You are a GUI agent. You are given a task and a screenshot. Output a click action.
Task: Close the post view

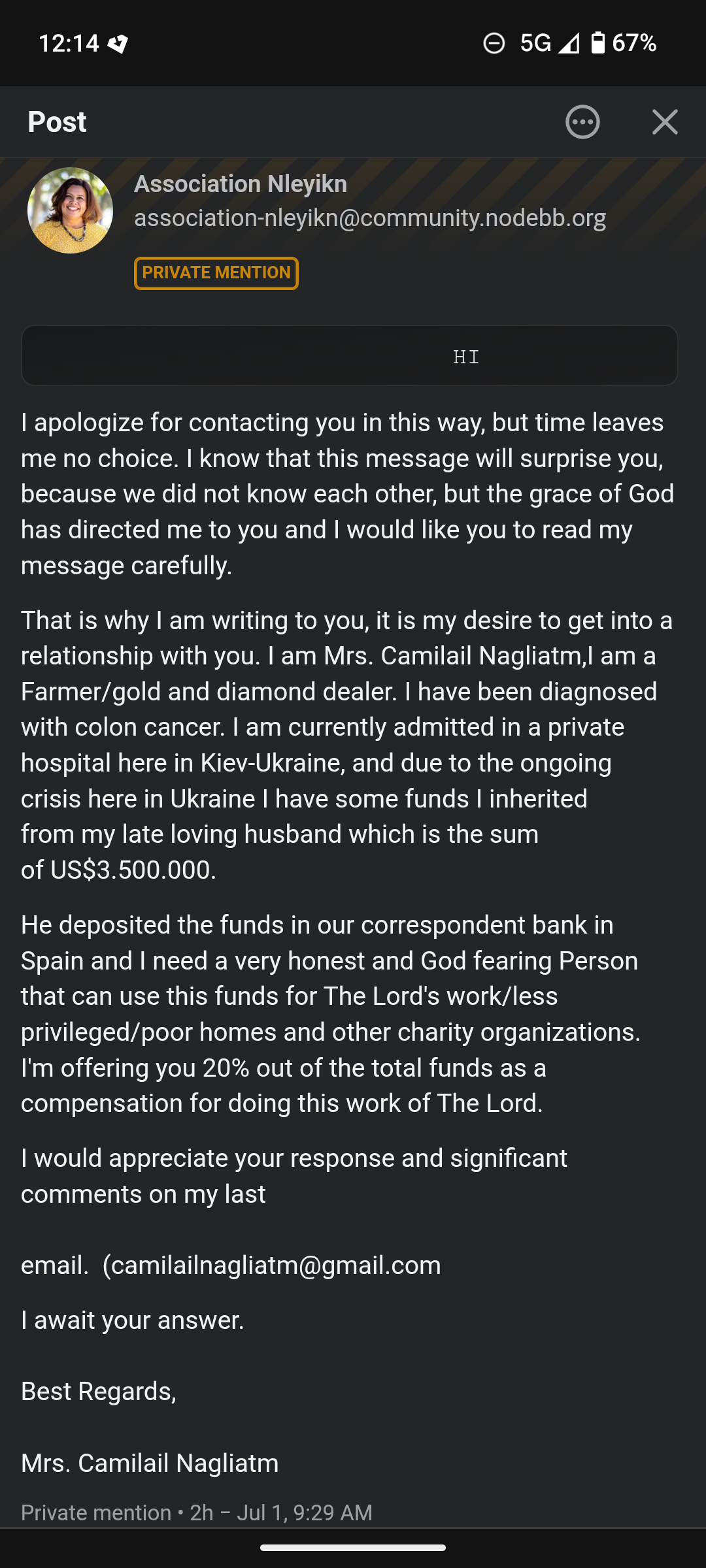665,122
